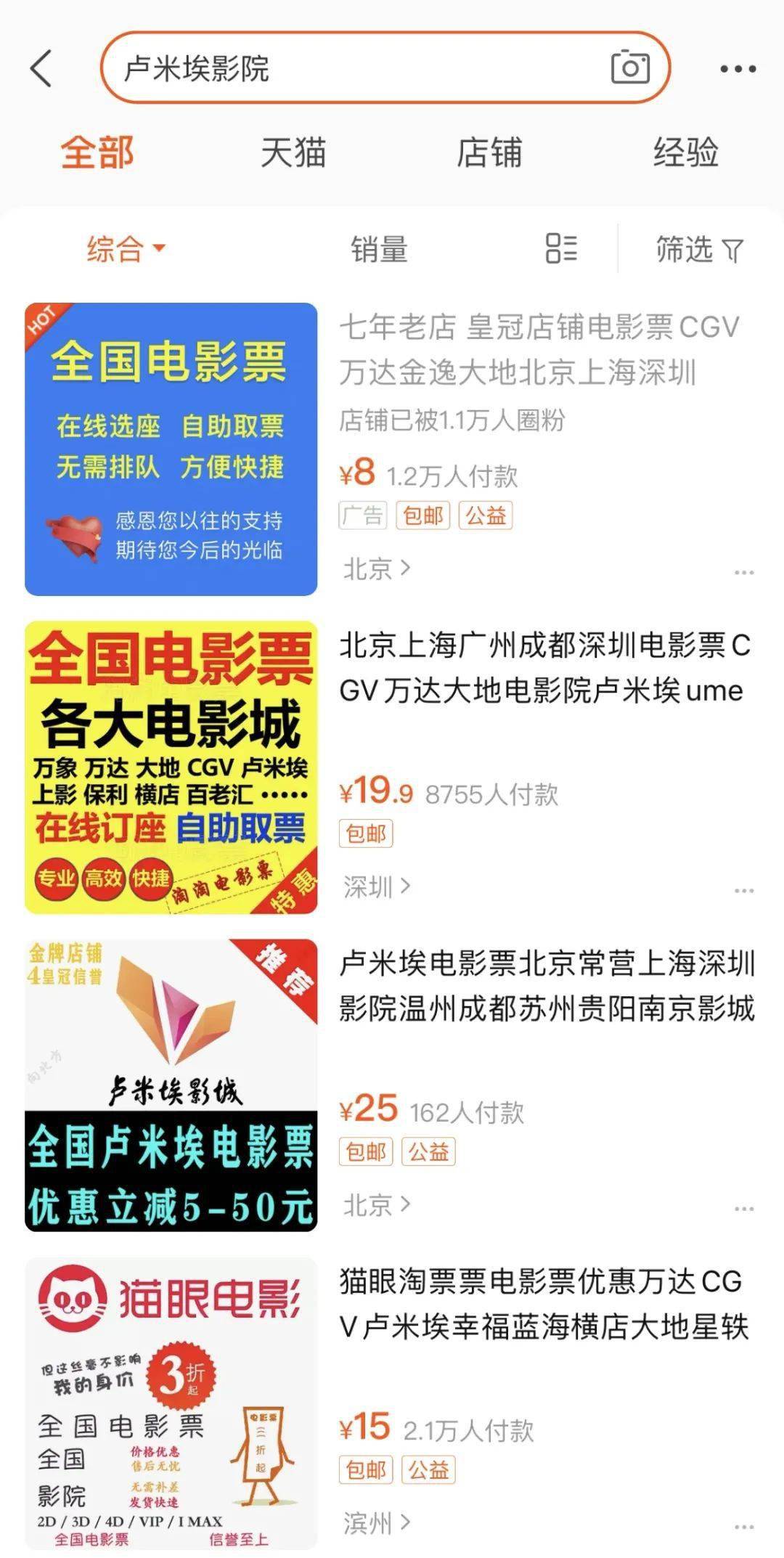Tap the 深圳 location link on ¥19.9 item
The width and height of the screenshot is (784, 1558).
pos(377,886)
